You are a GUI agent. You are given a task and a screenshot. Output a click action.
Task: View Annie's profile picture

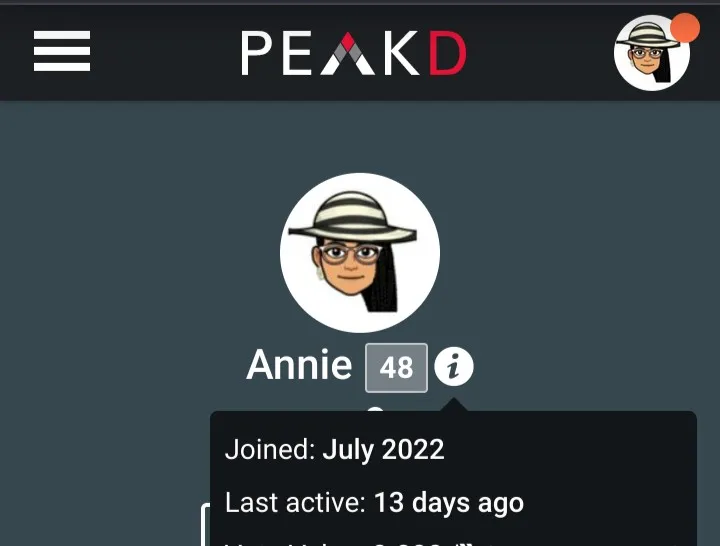click(x=360, y=252)
